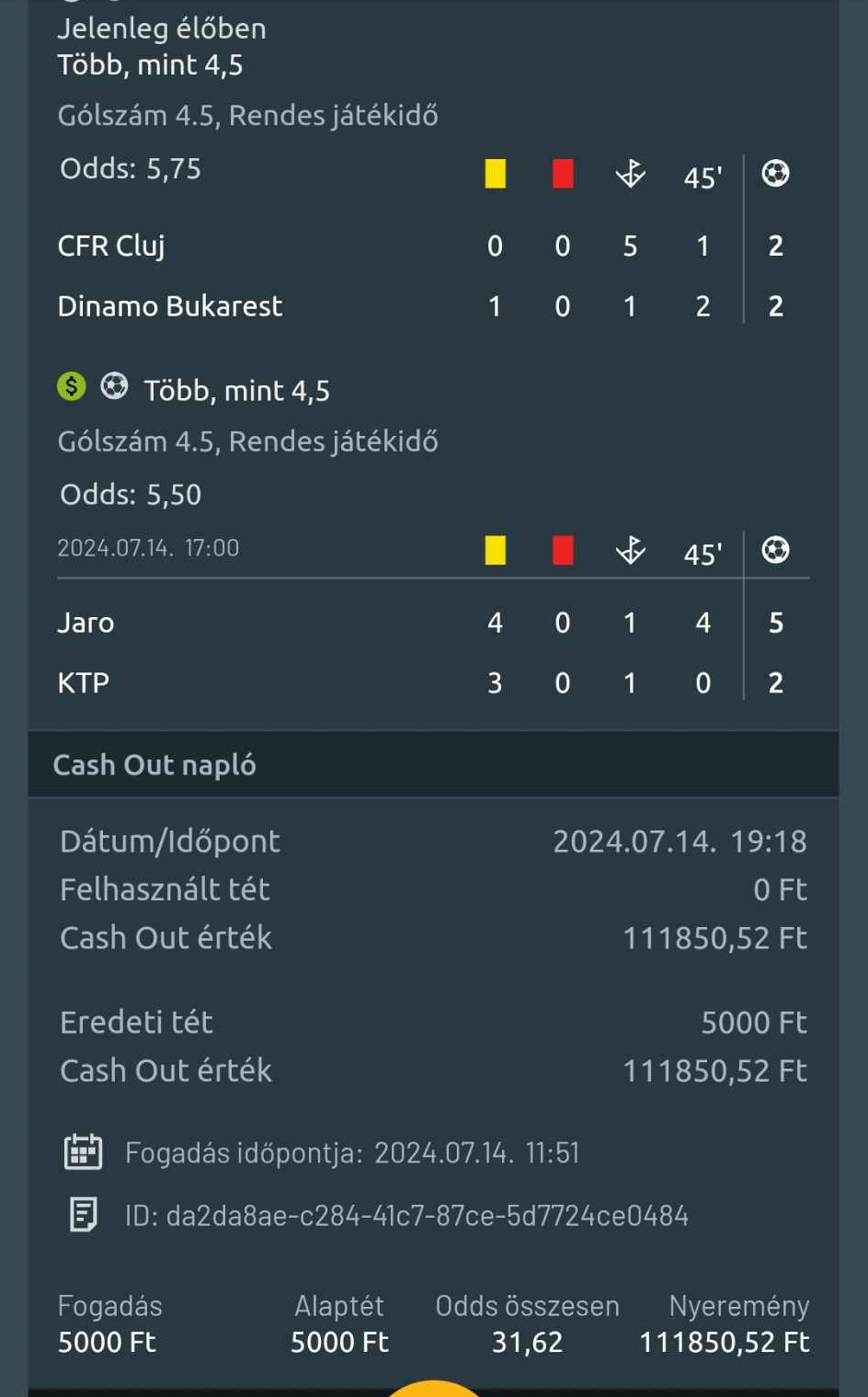The image size is (868, 1397).
Task: Open the Jaro vs KTP match details
Action: [x=433, y=652]
